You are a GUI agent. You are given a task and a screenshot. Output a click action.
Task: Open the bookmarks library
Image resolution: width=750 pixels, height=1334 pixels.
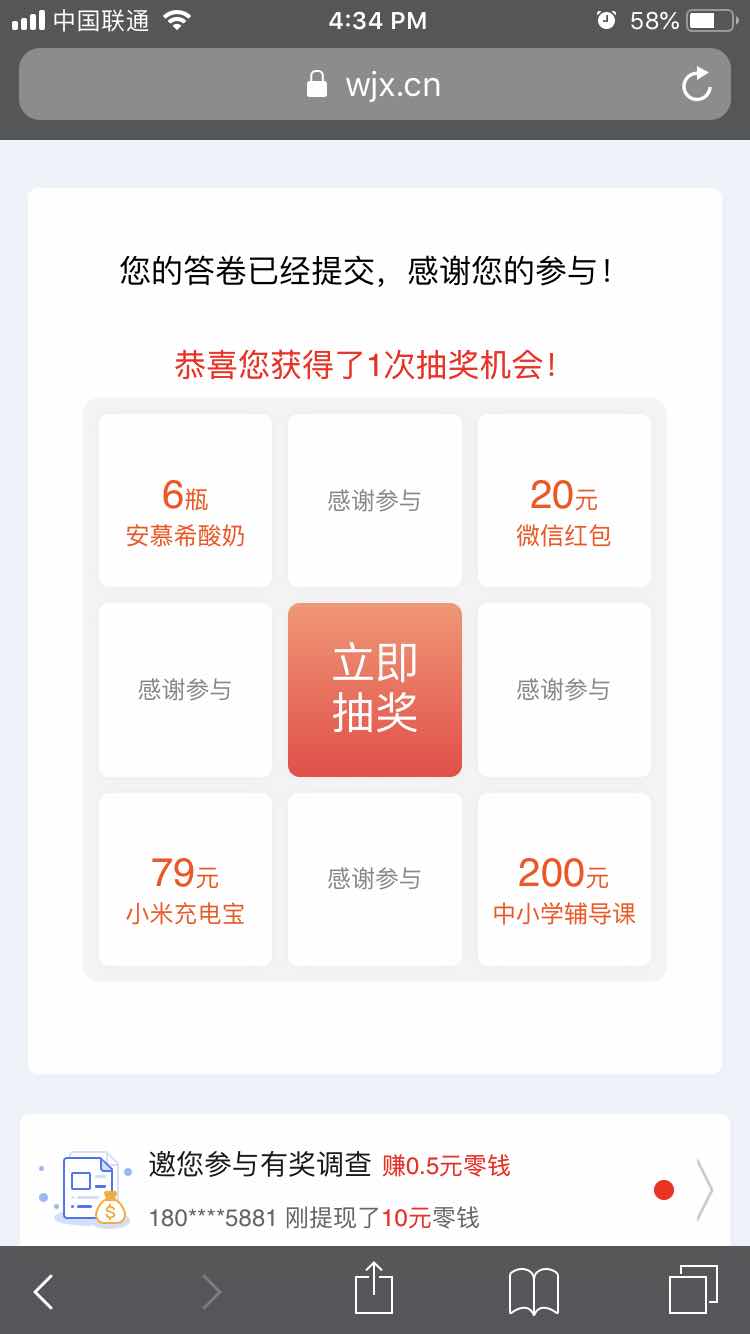click(534, 1291)
